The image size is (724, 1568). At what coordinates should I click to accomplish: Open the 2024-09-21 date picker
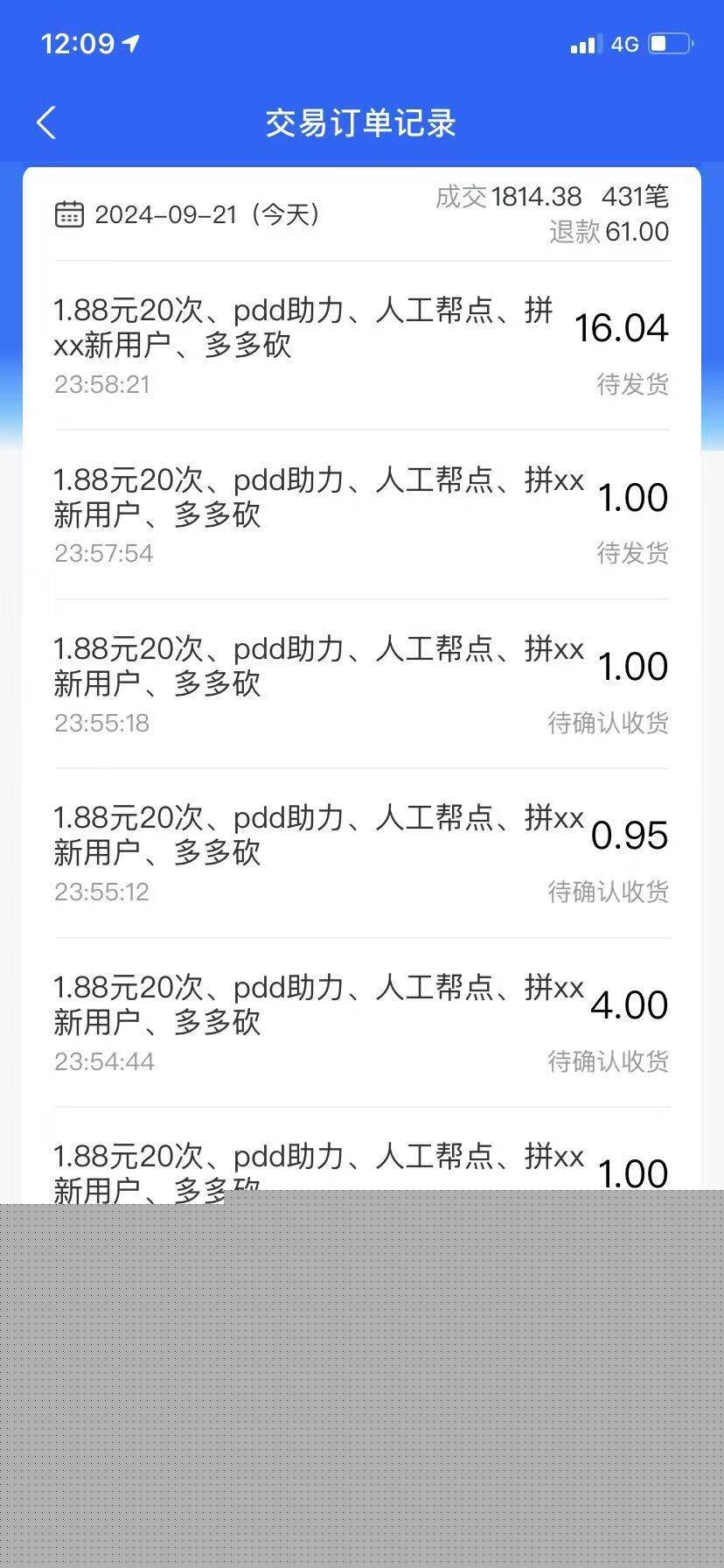pos(189,214)
